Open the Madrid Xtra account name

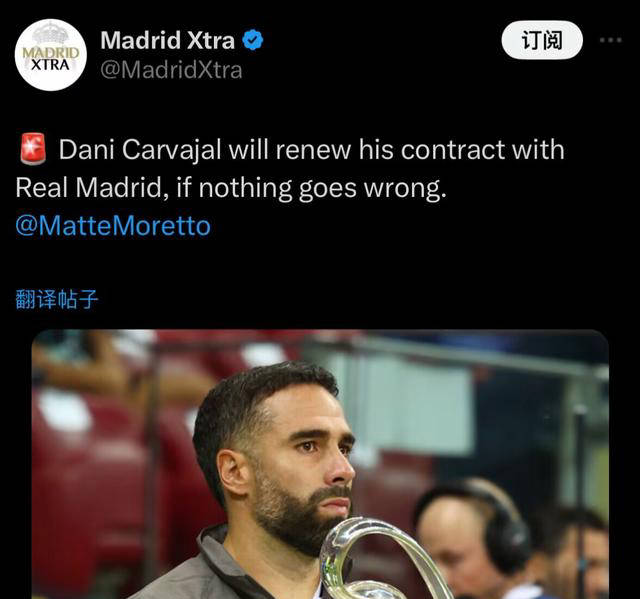tap(167, 40)
